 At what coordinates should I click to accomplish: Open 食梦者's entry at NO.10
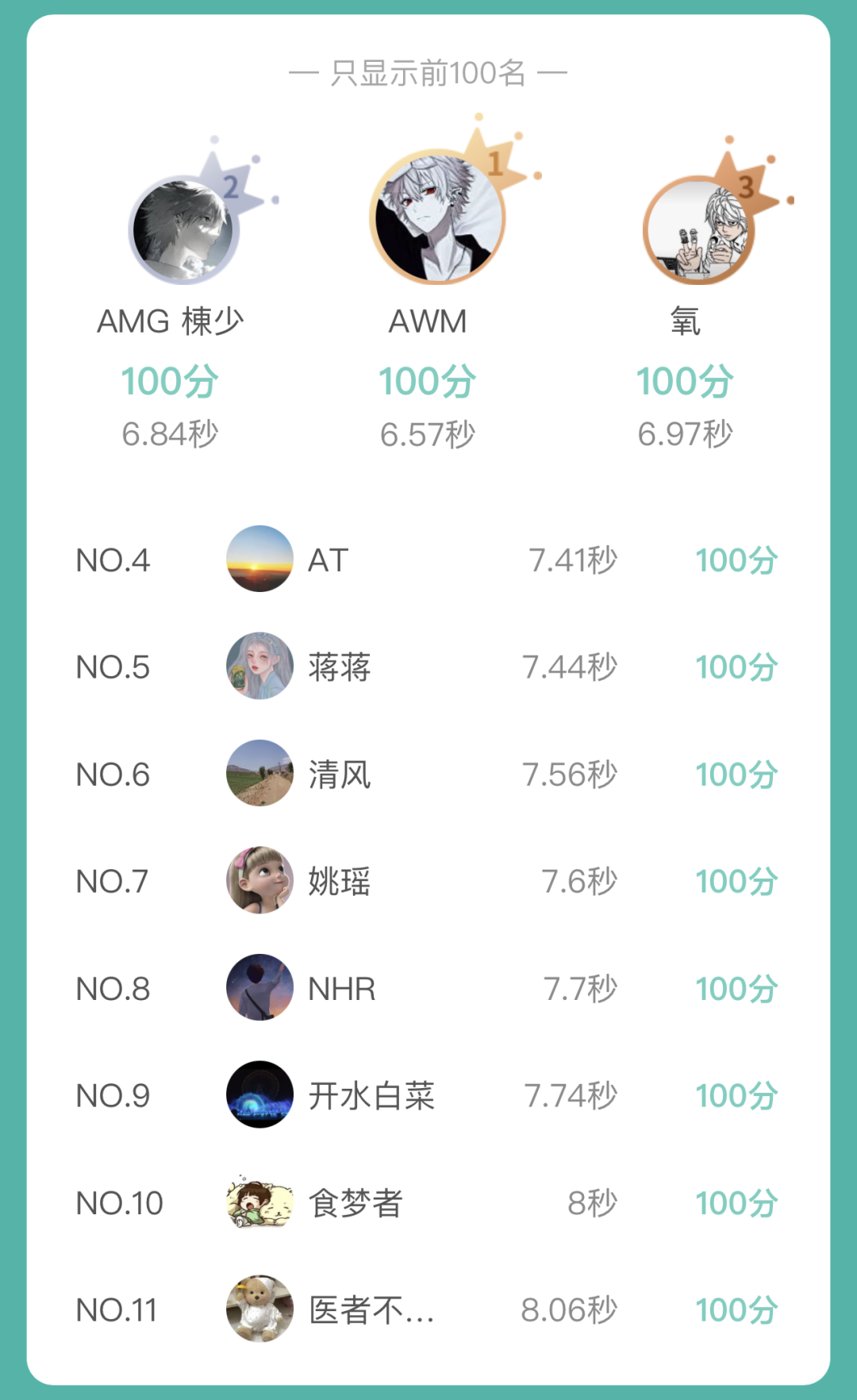click(357, 1203)
